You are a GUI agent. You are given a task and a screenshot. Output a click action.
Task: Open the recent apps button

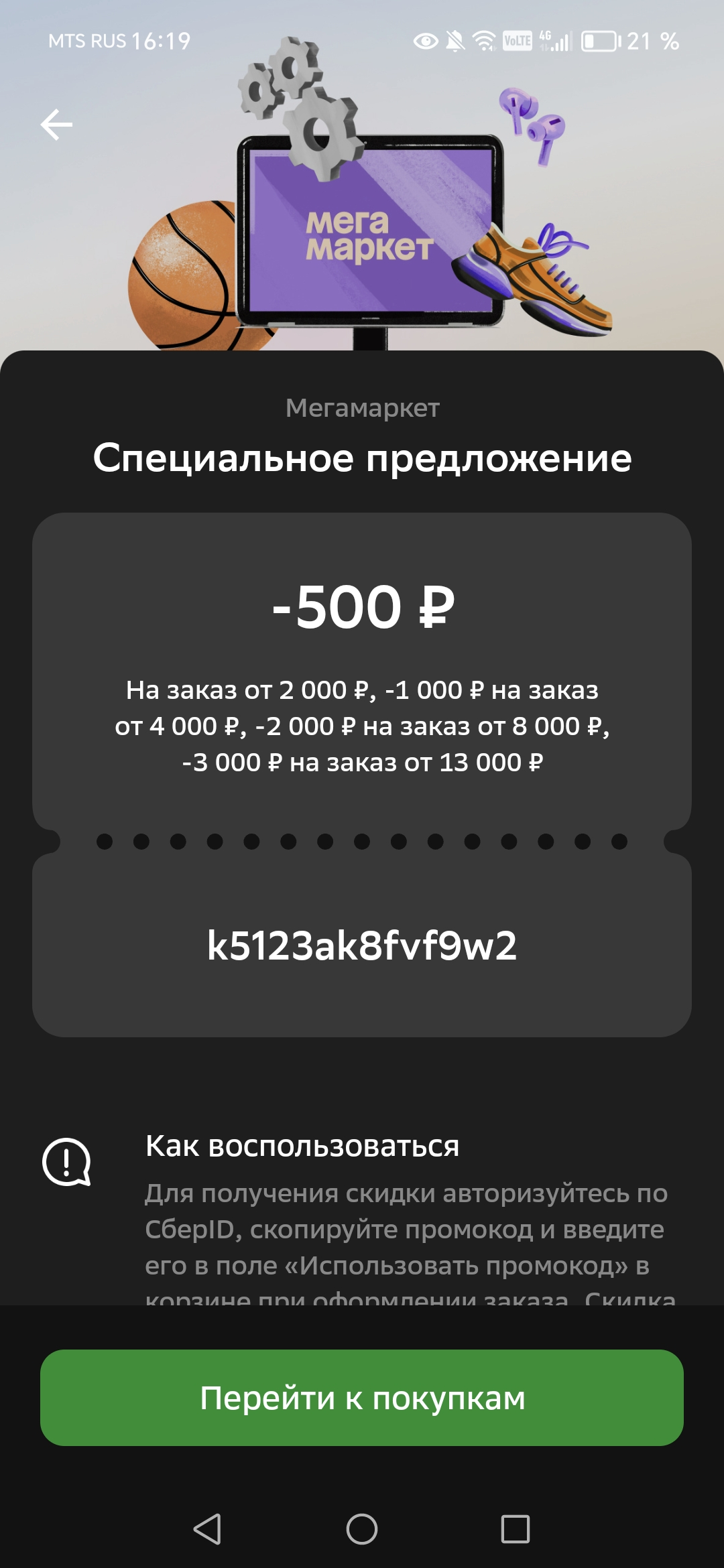point(516,1529)
